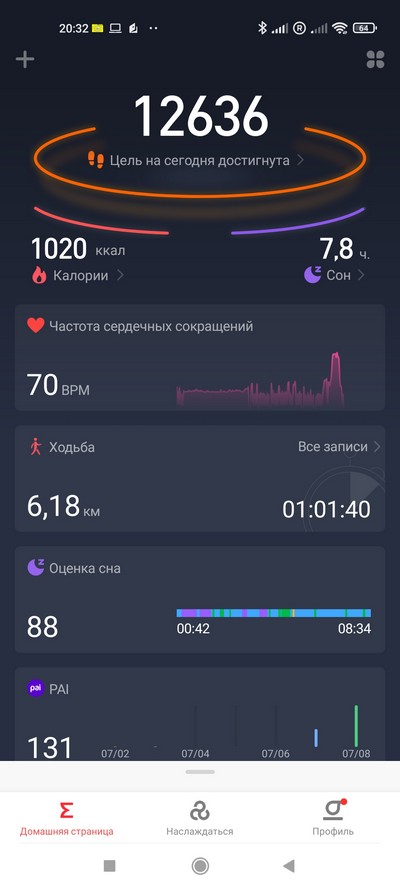This screenshot has width=400, height=889.
Task: Open the Оценка сна sleep score card
Action: [200, 599]
